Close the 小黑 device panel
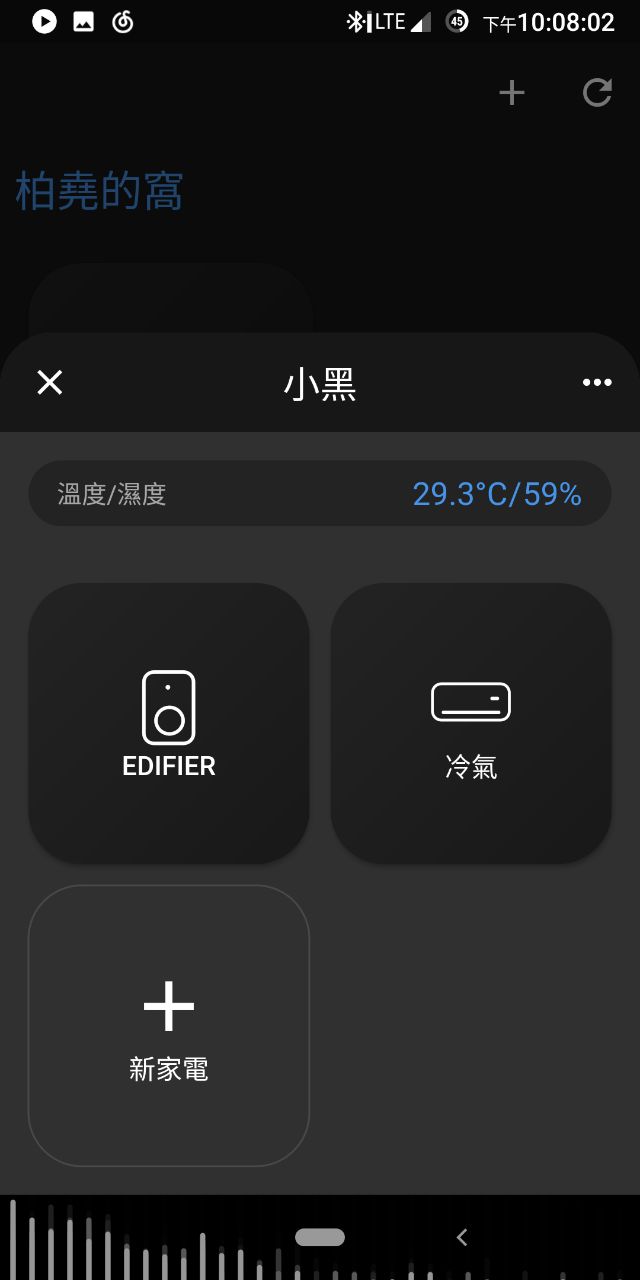The height and width of the screenshot is (1280, 640). click(50, 382)
